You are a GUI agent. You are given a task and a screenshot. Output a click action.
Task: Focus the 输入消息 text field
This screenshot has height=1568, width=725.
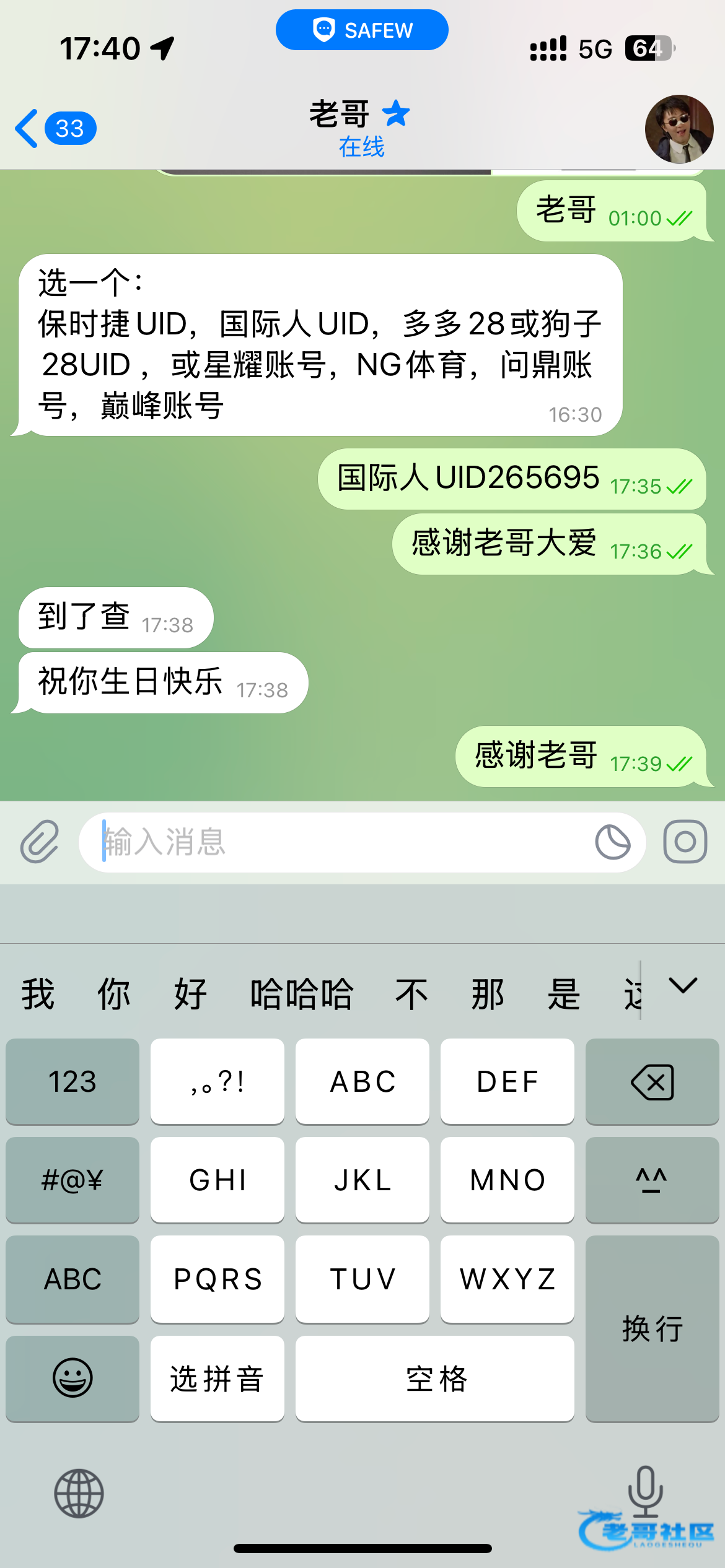tap(335, 842)
